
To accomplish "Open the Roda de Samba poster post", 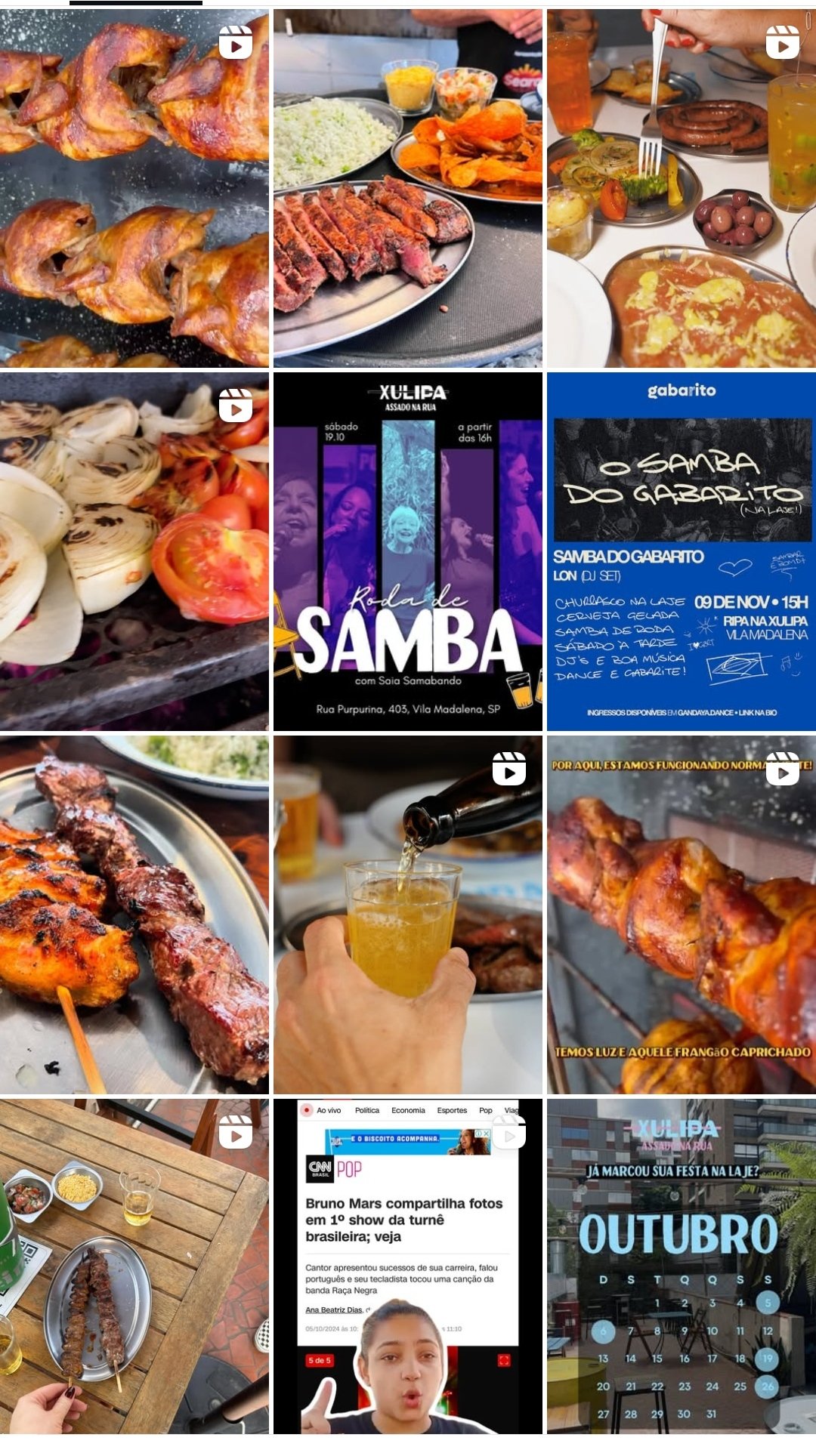I will point(407,551).
